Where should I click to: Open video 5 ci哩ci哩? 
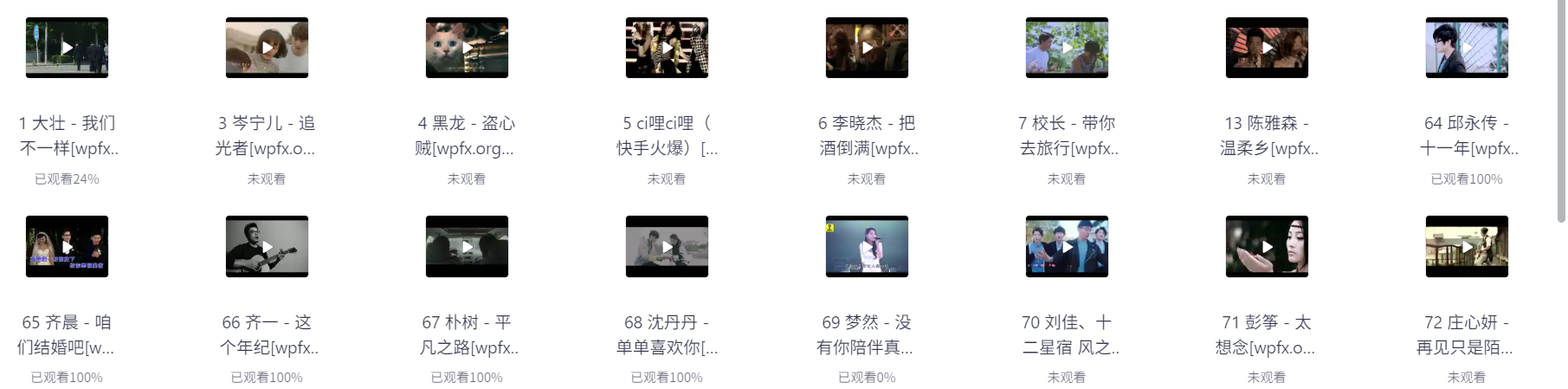[667, 48]
